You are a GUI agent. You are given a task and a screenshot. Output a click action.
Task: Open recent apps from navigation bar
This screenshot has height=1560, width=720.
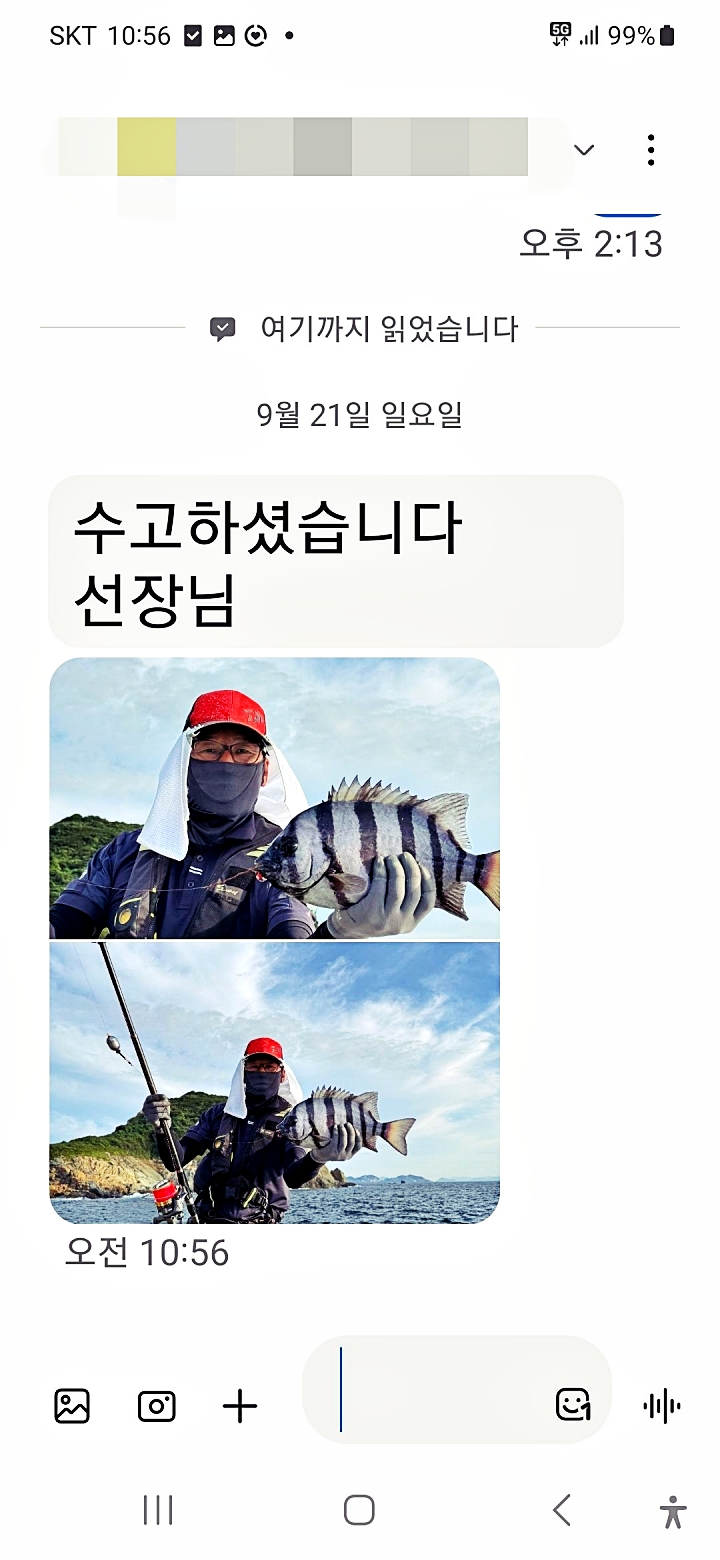tap(158, 1510)
